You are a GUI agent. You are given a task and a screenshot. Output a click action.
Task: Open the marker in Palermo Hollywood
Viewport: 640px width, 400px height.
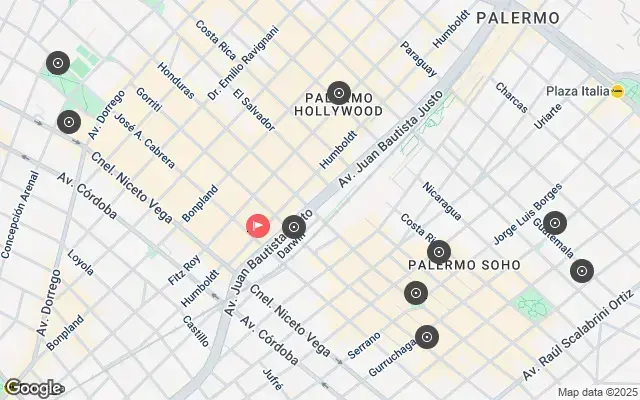tap(339, 94)
